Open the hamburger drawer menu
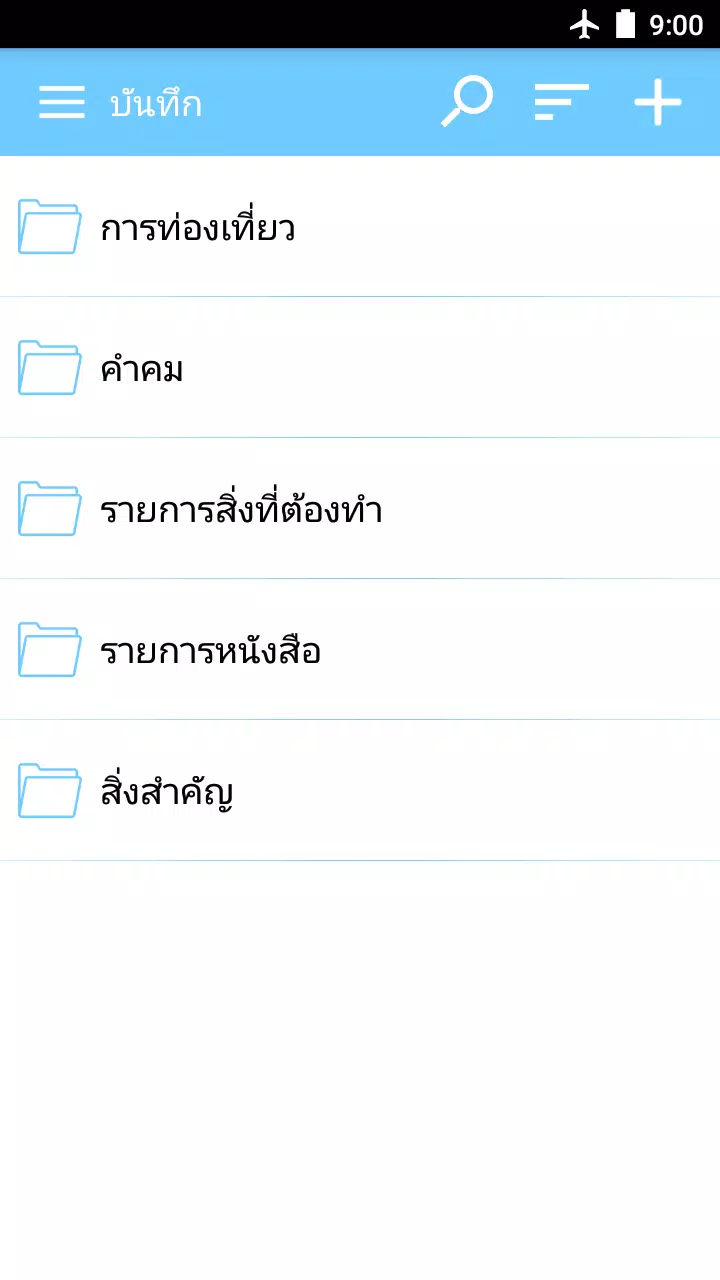Viewport: 720px width, 1280px height. [62, 103]
